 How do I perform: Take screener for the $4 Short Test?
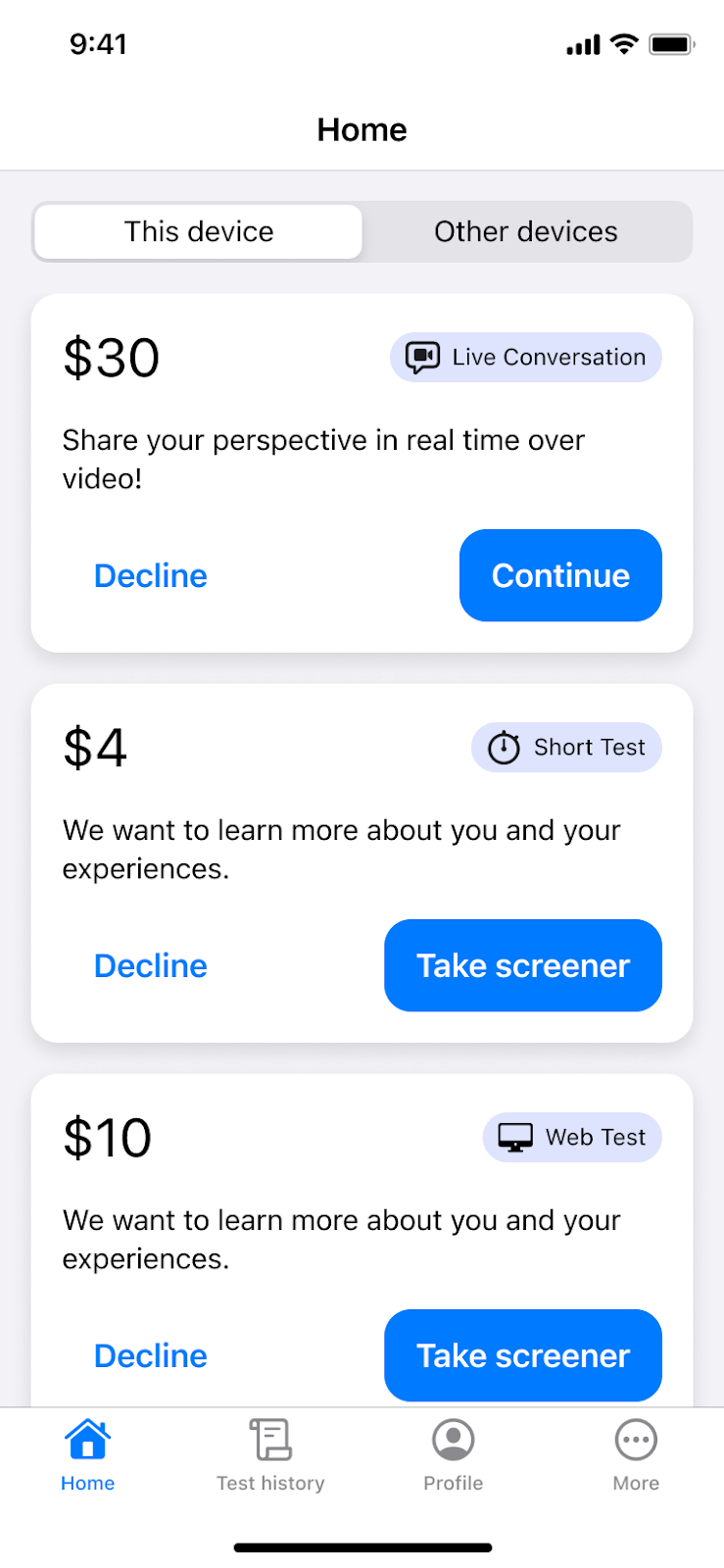tap(522, 965)
